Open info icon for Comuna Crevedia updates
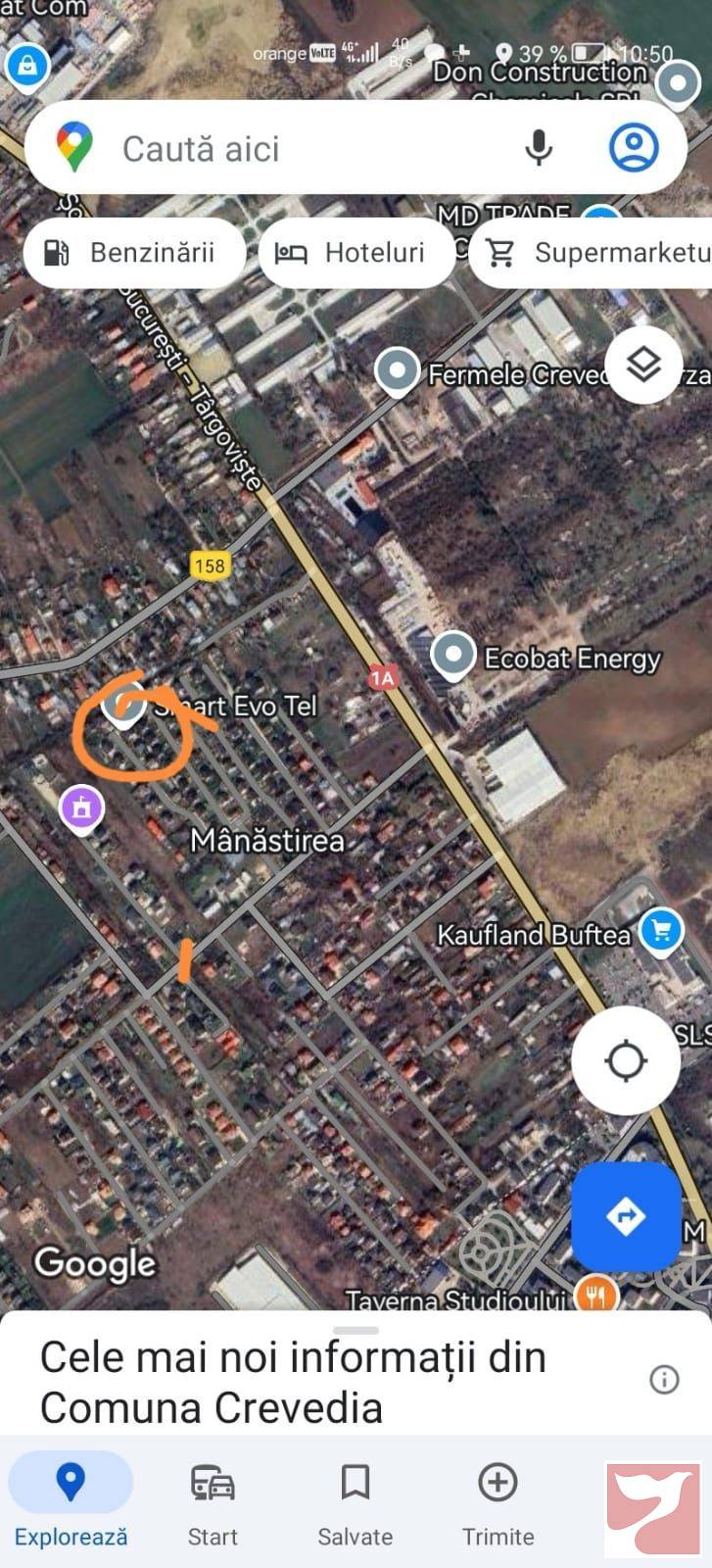This screenshot has height=1568, width=712. [664, 1380]
